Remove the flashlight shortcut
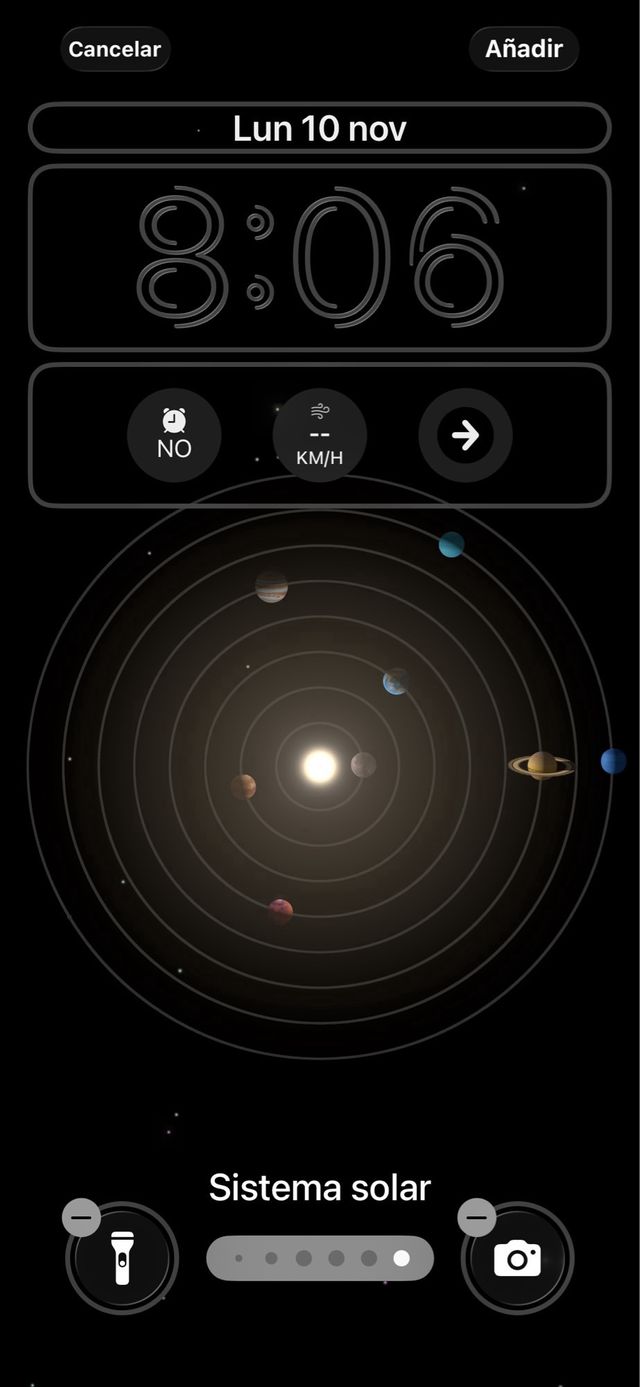 [x=81, y=1217]
